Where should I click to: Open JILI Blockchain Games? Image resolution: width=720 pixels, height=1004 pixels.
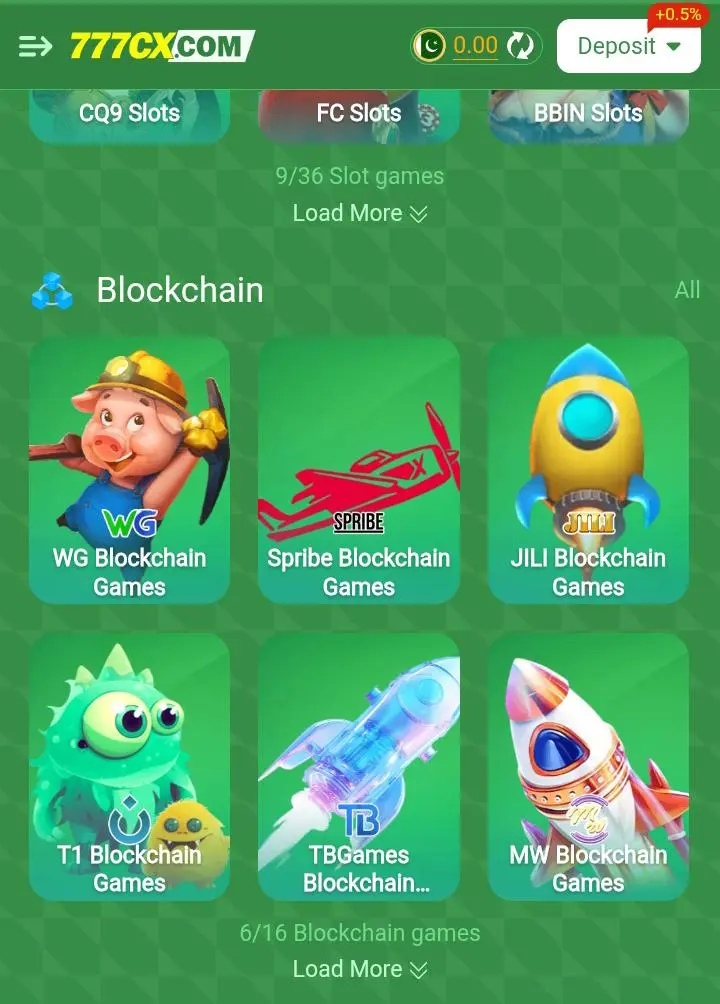(588, 470)
